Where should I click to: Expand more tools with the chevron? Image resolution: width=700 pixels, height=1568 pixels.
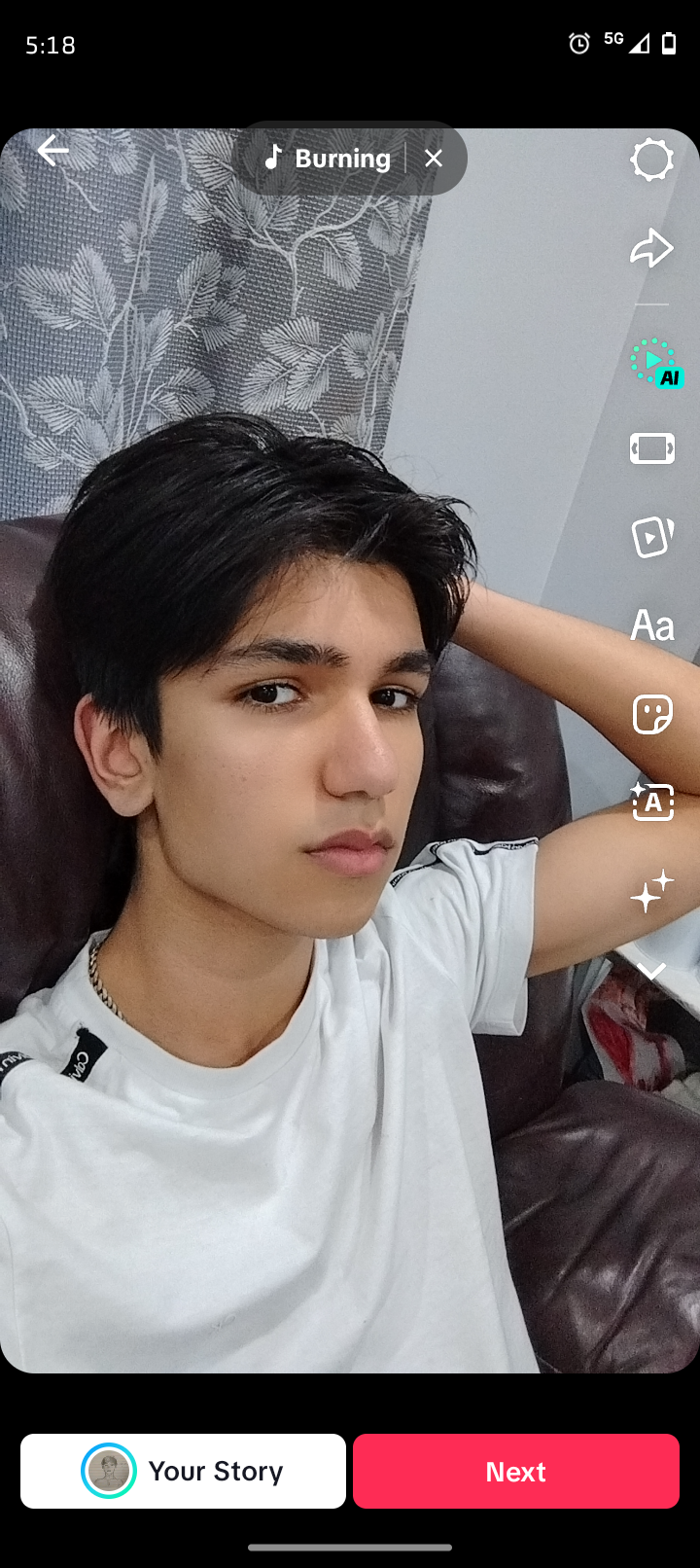651,971
